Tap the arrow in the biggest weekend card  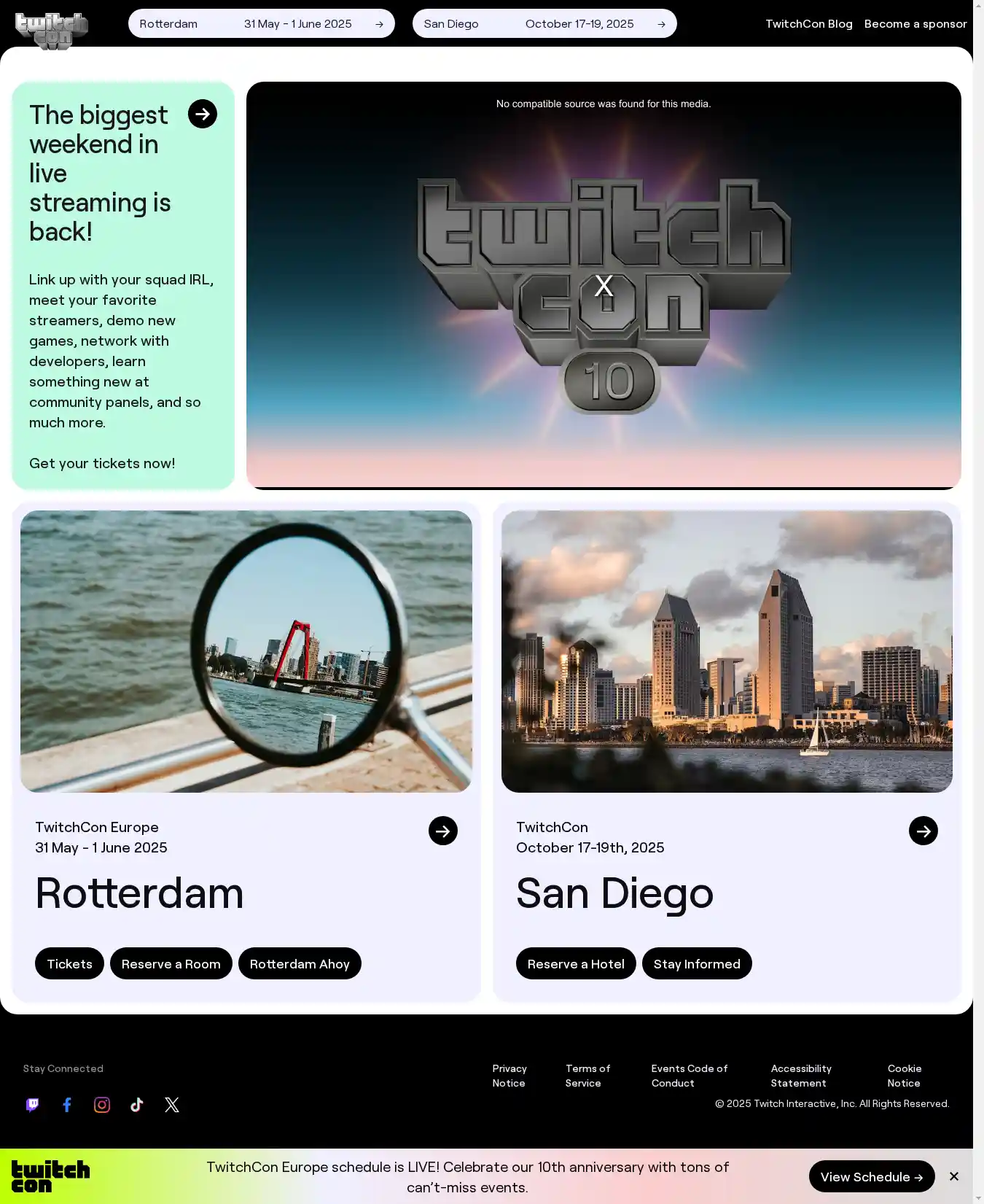pyautogui.click(x=202, y=114)
